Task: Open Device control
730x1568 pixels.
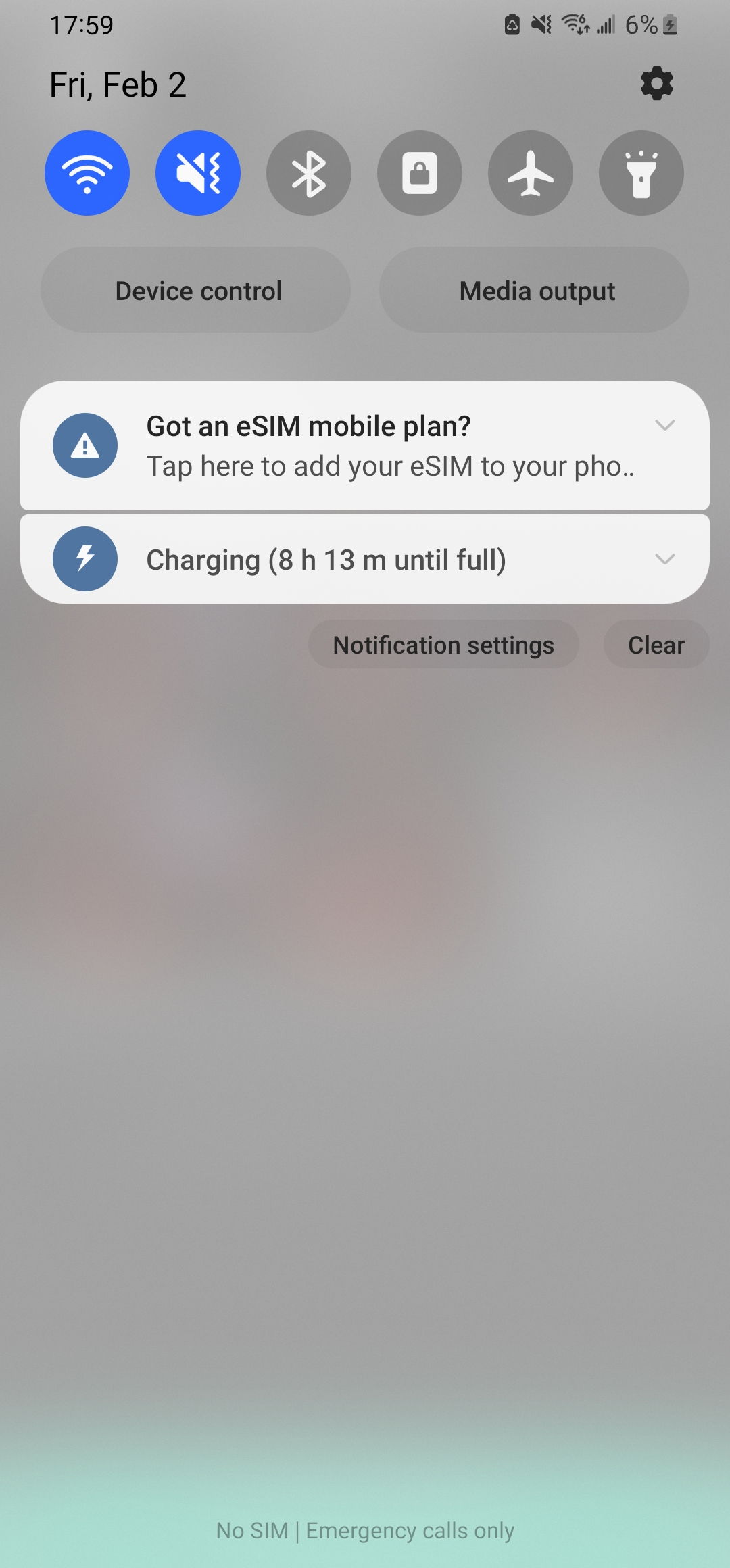Action: point(196,290)
